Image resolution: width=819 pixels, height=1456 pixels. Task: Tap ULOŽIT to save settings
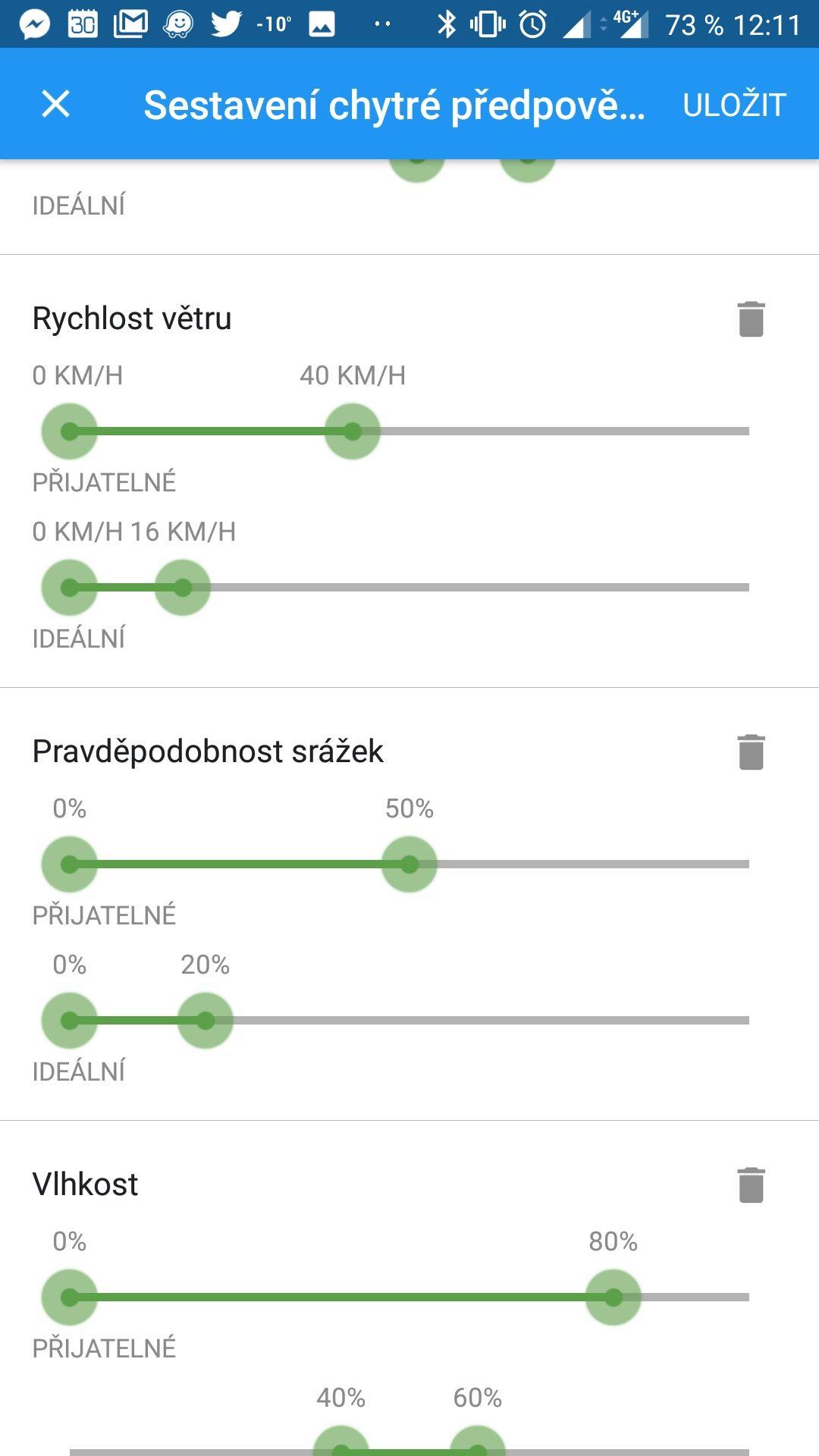click(x=734, y=105)
